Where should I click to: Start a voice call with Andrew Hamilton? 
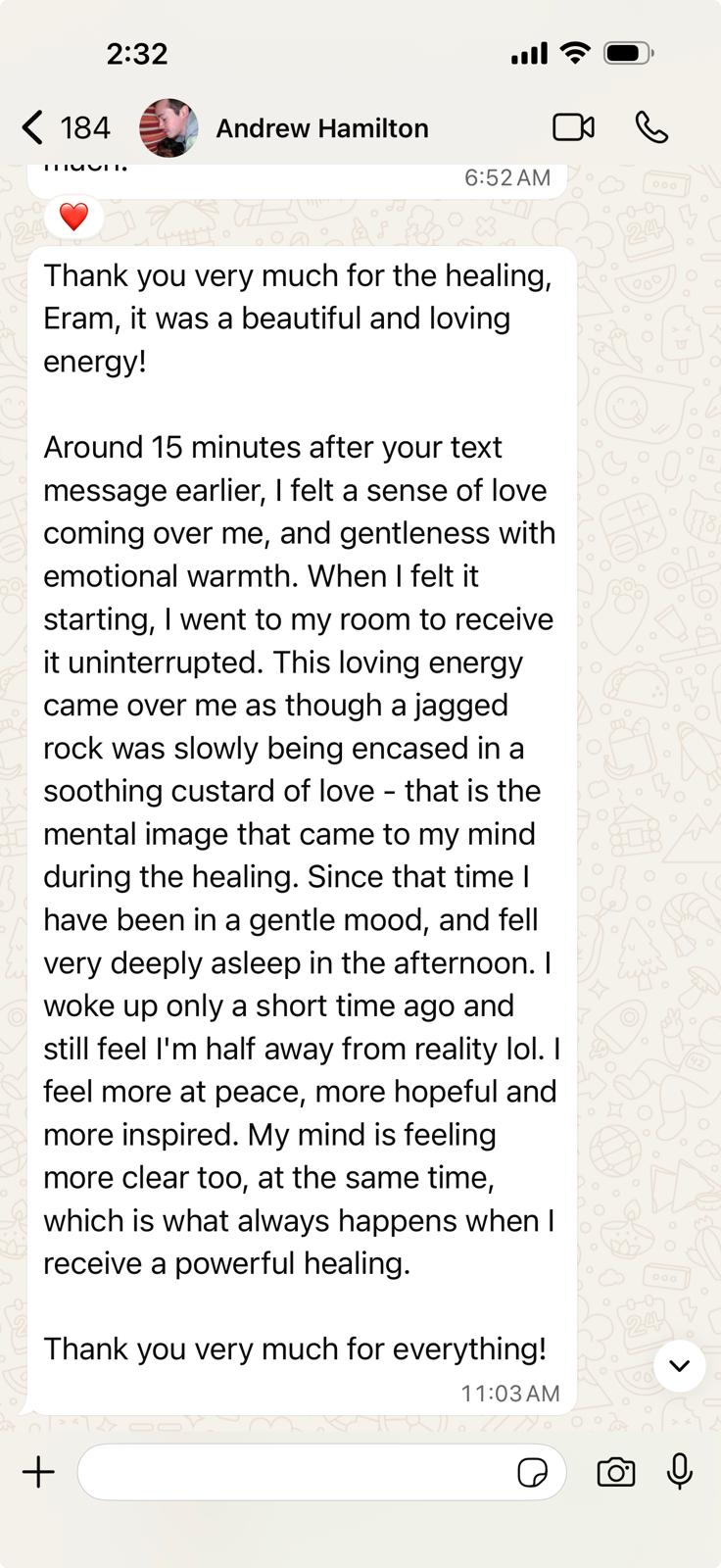pos(651,127)
